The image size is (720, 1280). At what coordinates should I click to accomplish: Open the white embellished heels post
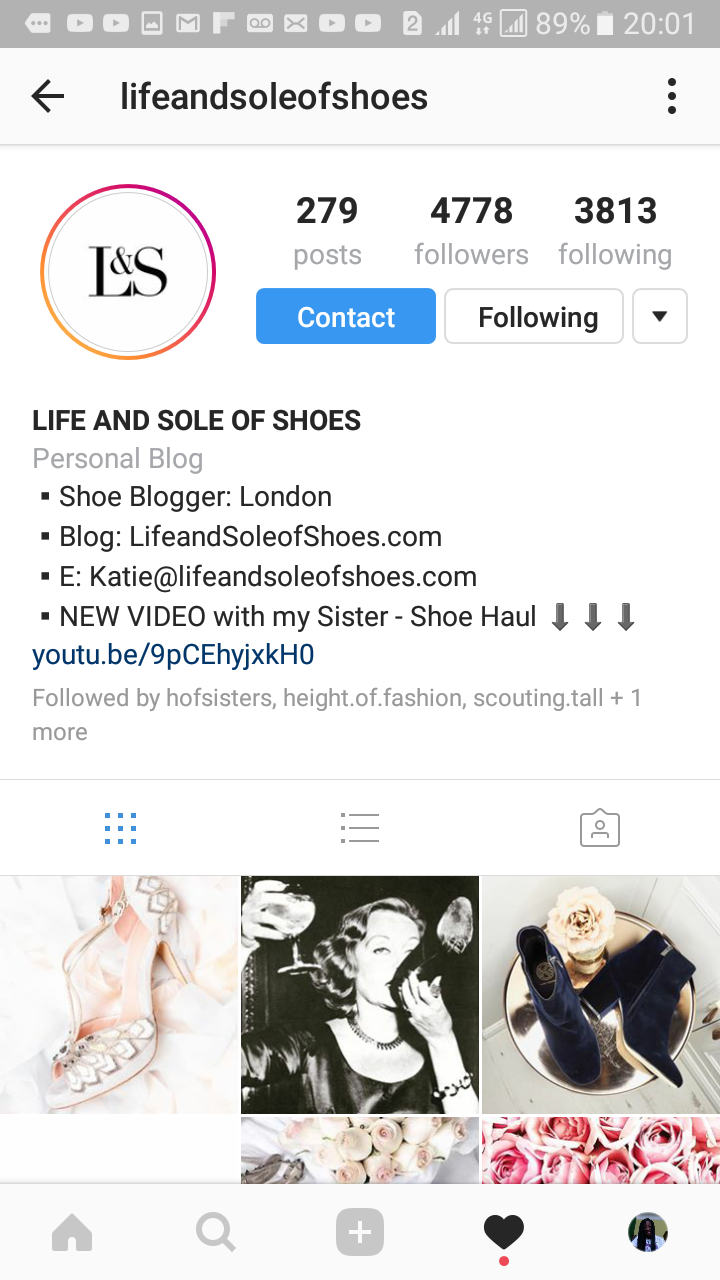tap(119, 994)
